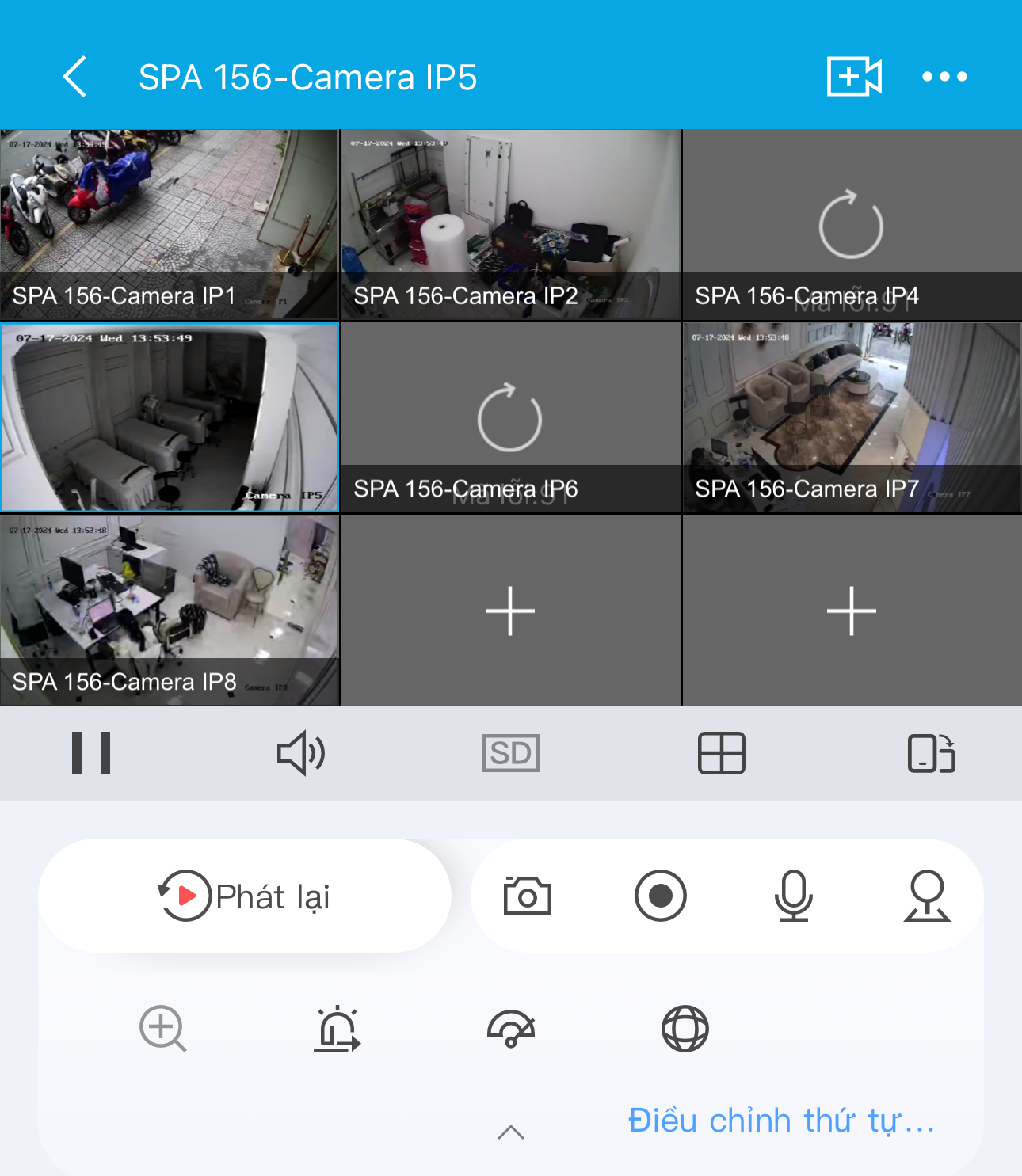Screen dimensions: 1022x1176
Task: Activate the microphone for two-way talk
Action: (x=793, y=896)
